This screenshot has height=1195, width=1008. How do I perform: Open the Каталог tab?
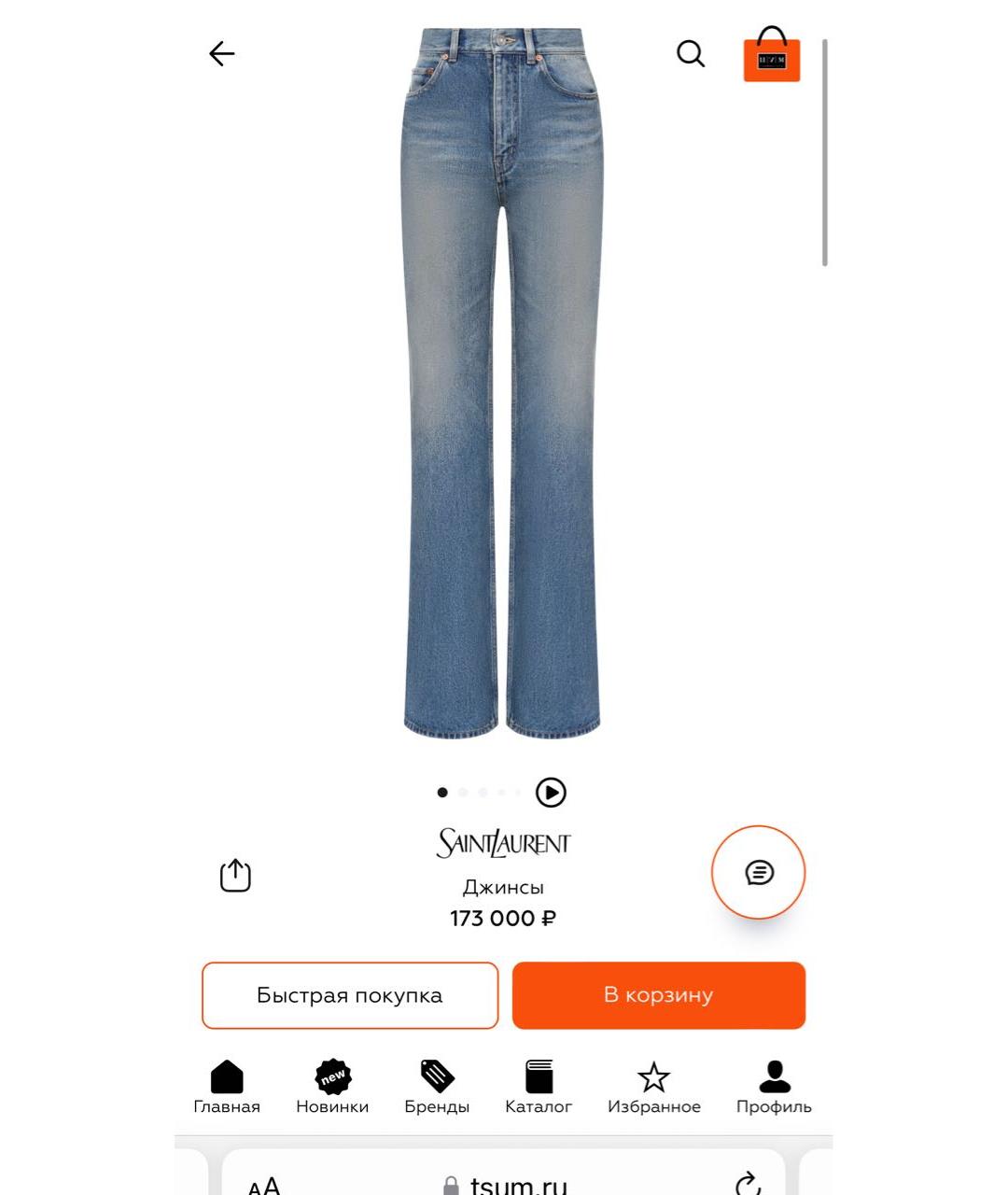(x=539, y=1088)
